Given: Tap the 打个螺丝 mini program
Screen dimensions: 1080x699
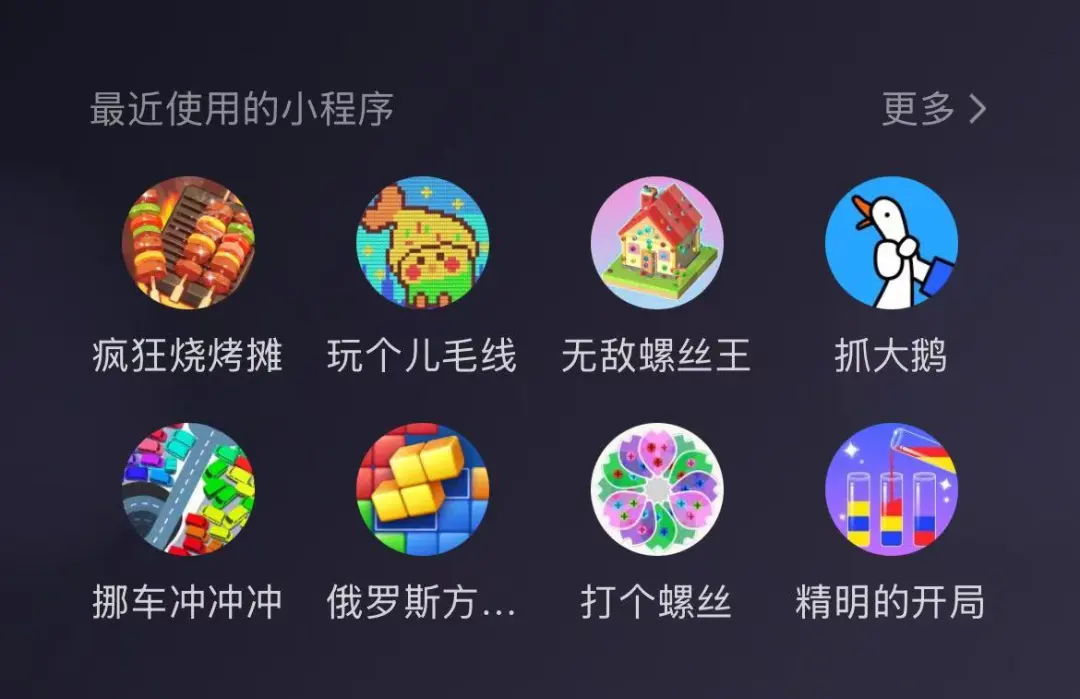Looking at the screenshot, I should 656,489.
